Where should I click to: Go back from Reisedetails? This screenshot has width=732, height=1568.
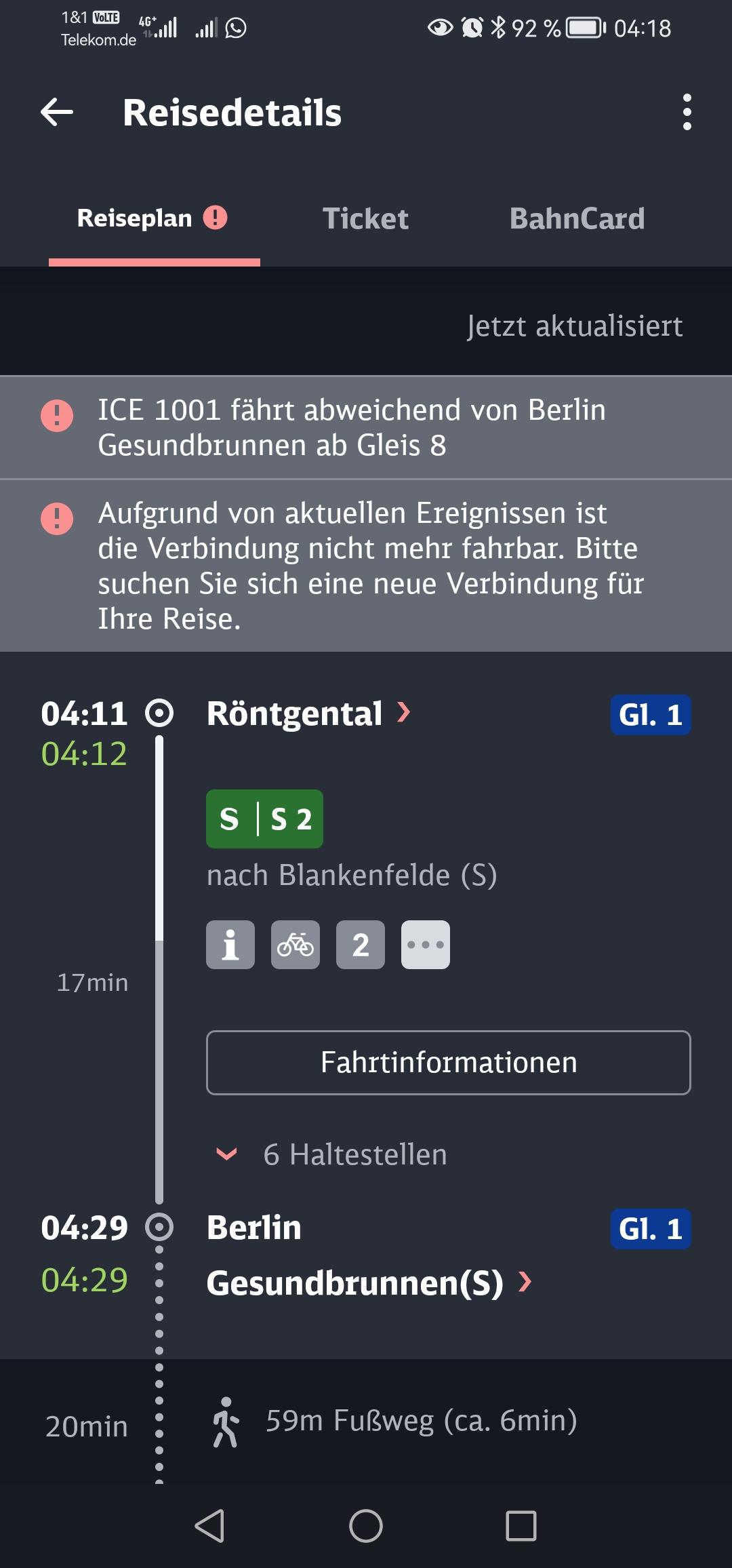[57, 112]
